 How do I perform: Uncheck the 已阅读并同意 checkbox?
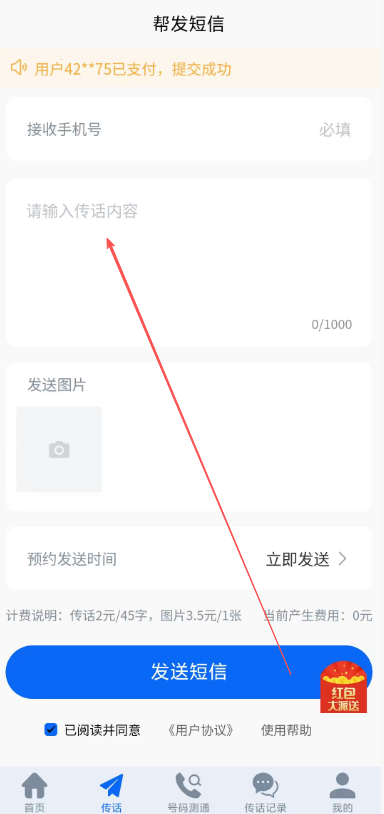51,730
